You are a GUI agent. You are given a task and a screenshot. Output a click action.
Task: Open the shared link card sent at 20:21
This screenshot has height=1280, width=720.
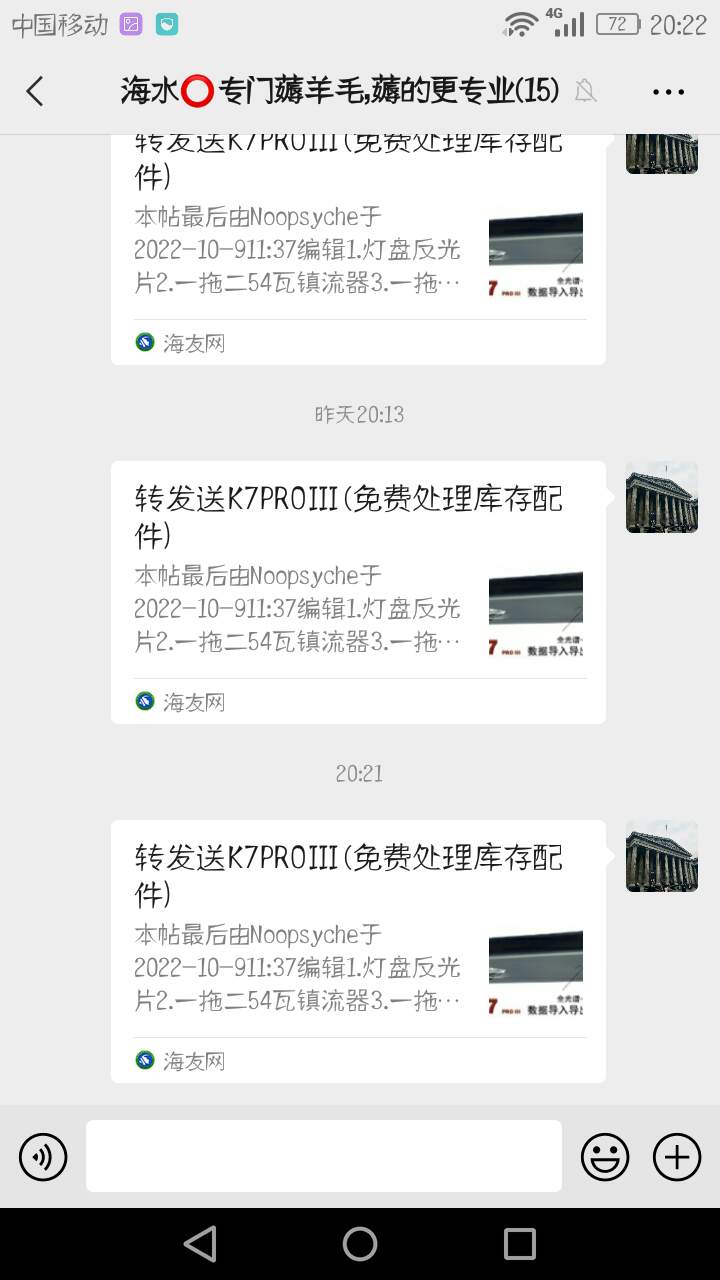(x=358, y=950)
